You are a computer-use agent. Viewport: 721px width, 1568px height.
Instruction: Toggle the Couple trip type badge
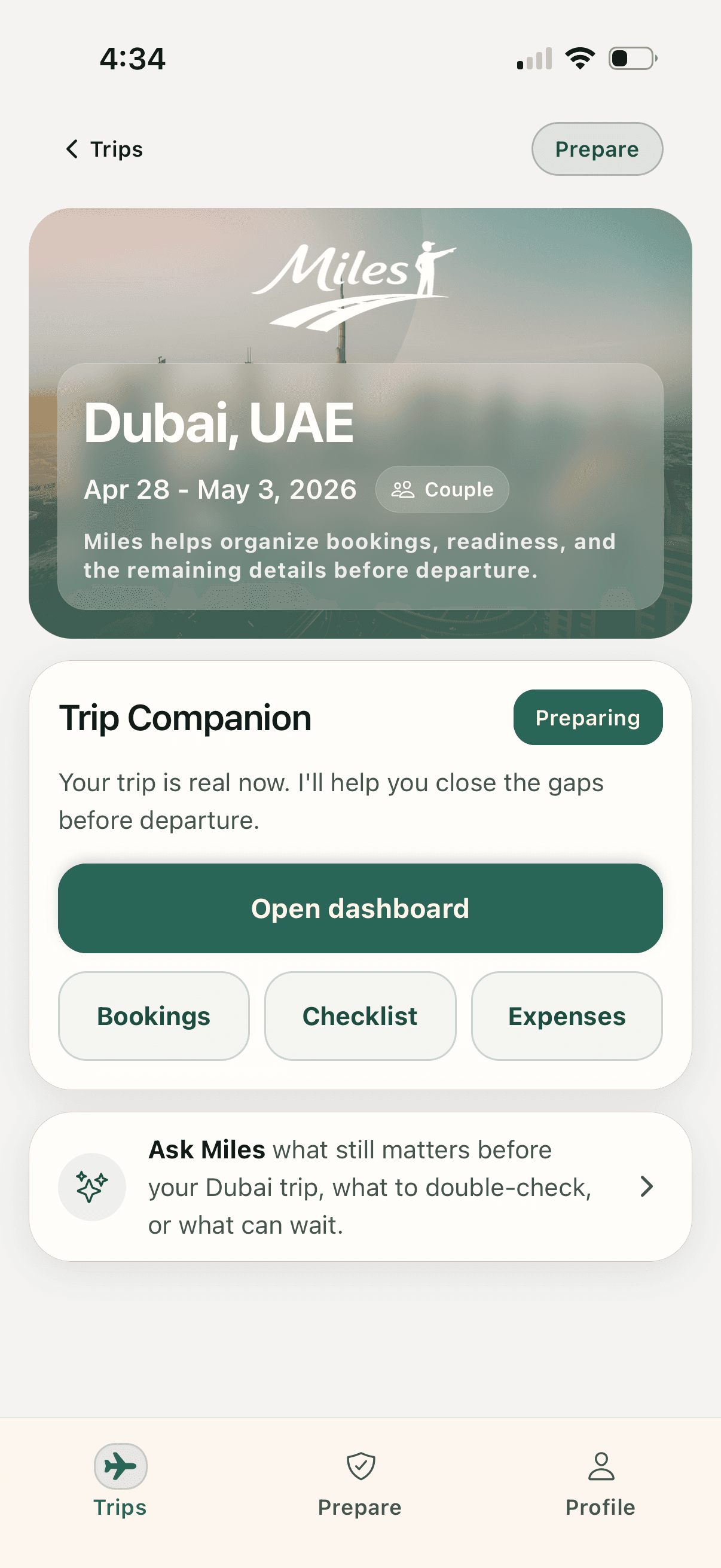441,489
